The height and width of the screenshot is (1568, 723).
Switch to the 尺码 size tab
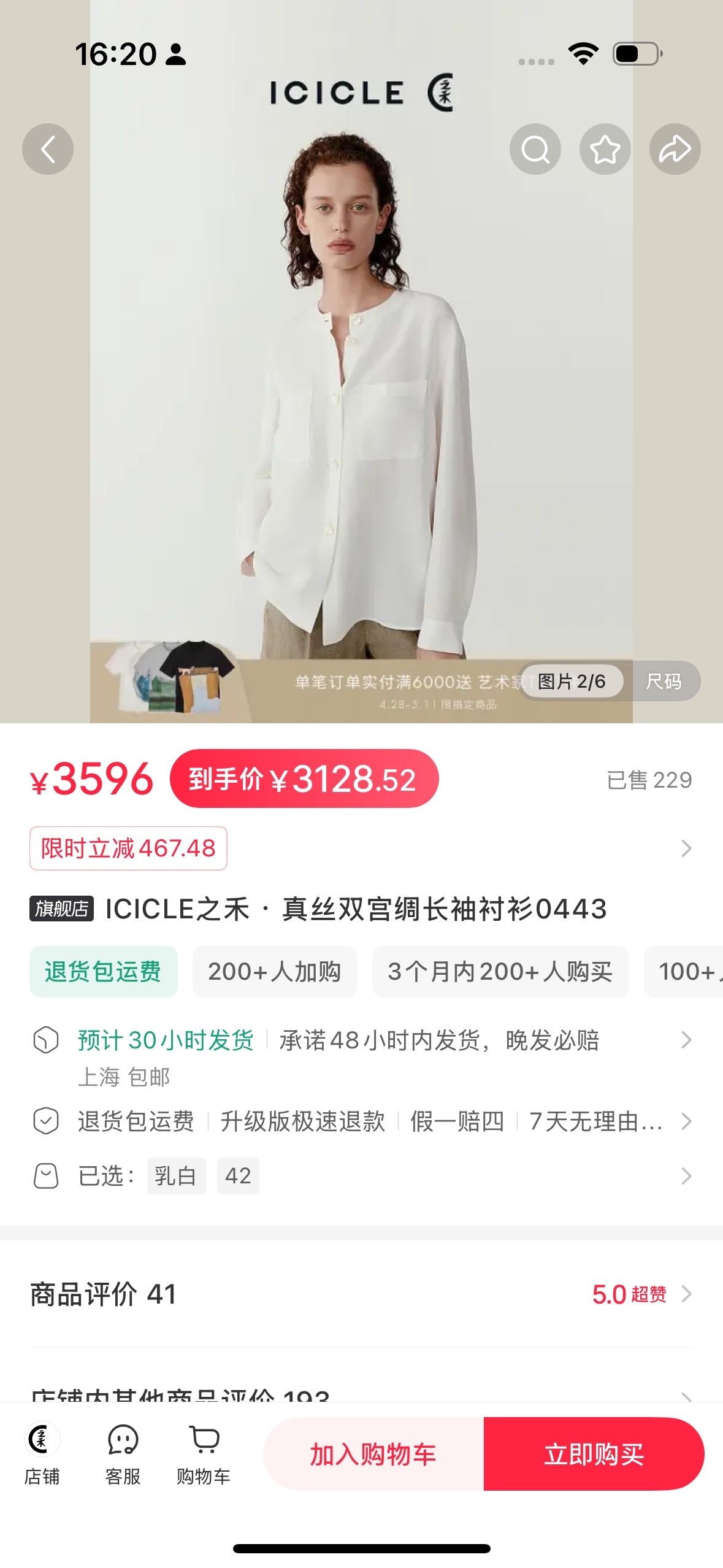click(x=664, y=681)
